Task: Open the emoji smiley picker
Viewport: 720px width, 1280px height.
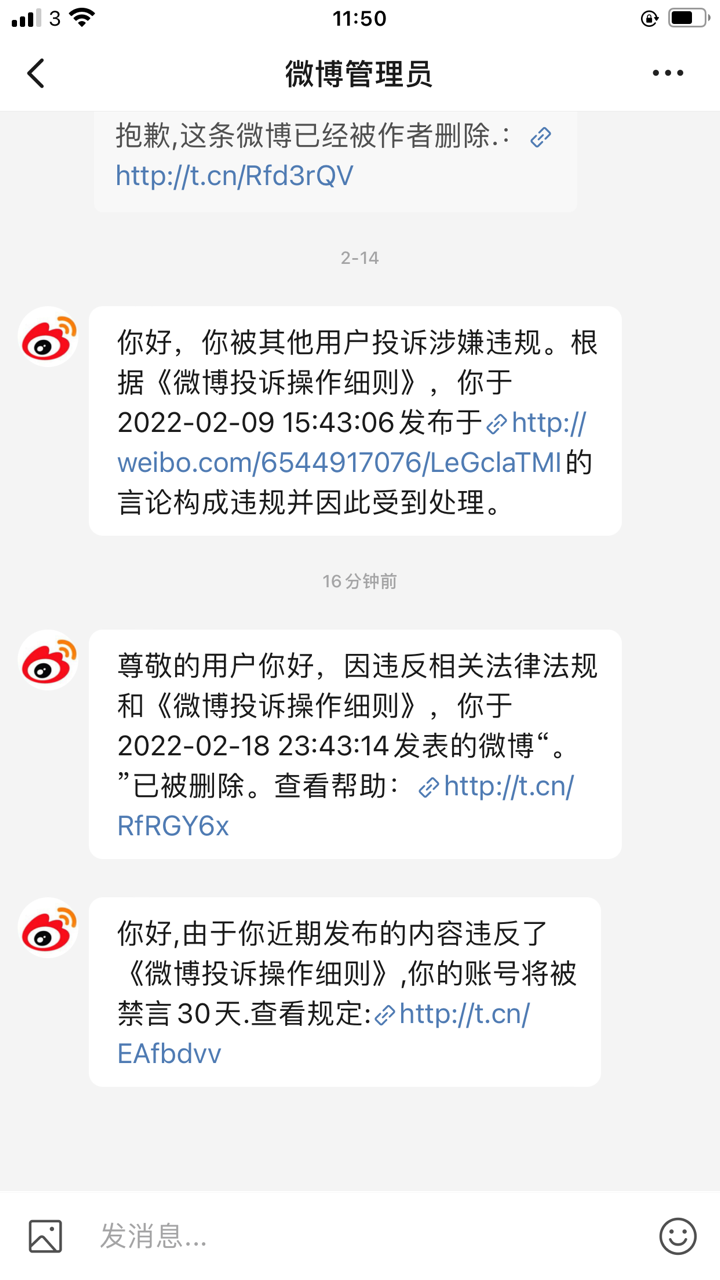Action: coord(677,1236)
